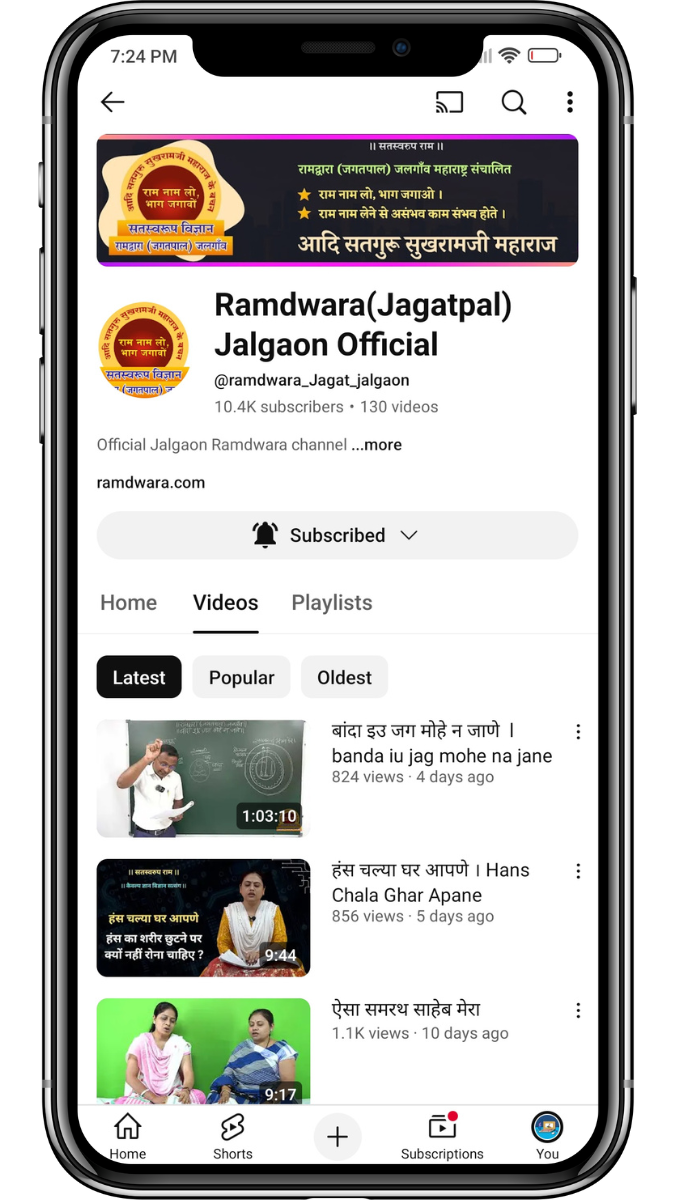Image resolution: width=675 pixels, height=1200 pixels.
Task: Sort videos by Popular
Action: (x=241, y=677)
